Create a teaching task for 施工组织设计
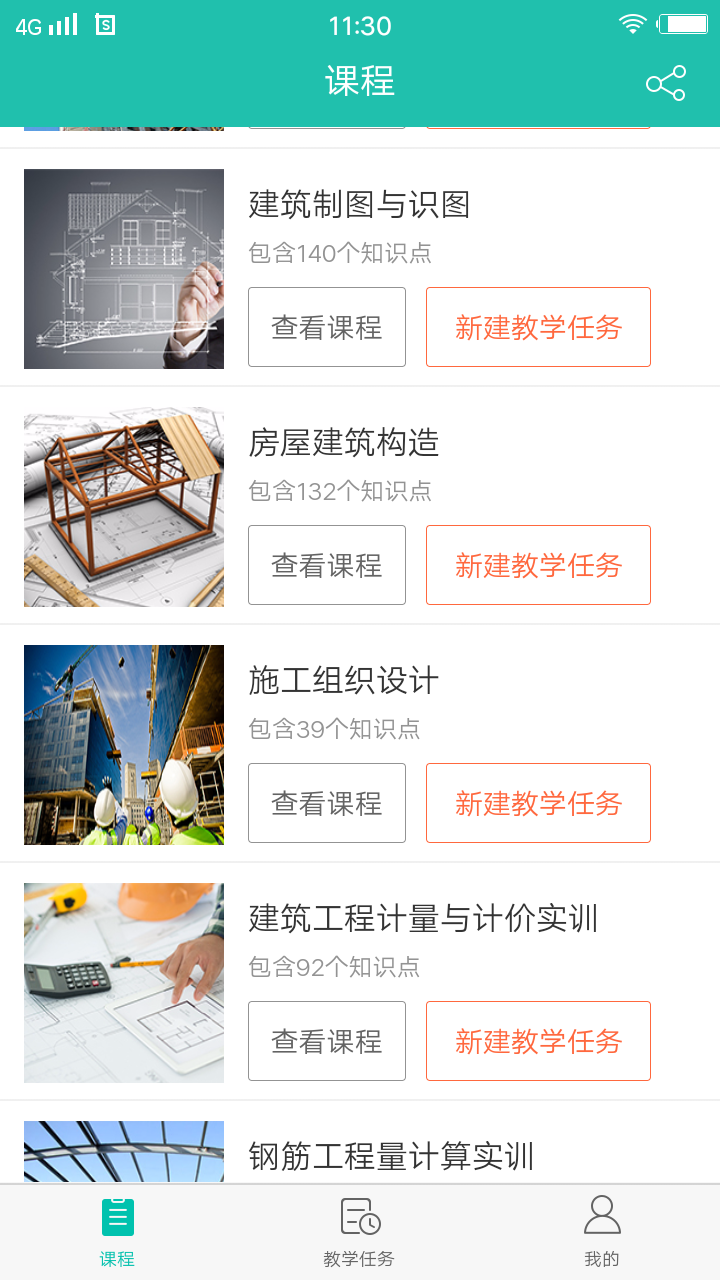Screen dimensions: 720x1280 click(538, 803)
